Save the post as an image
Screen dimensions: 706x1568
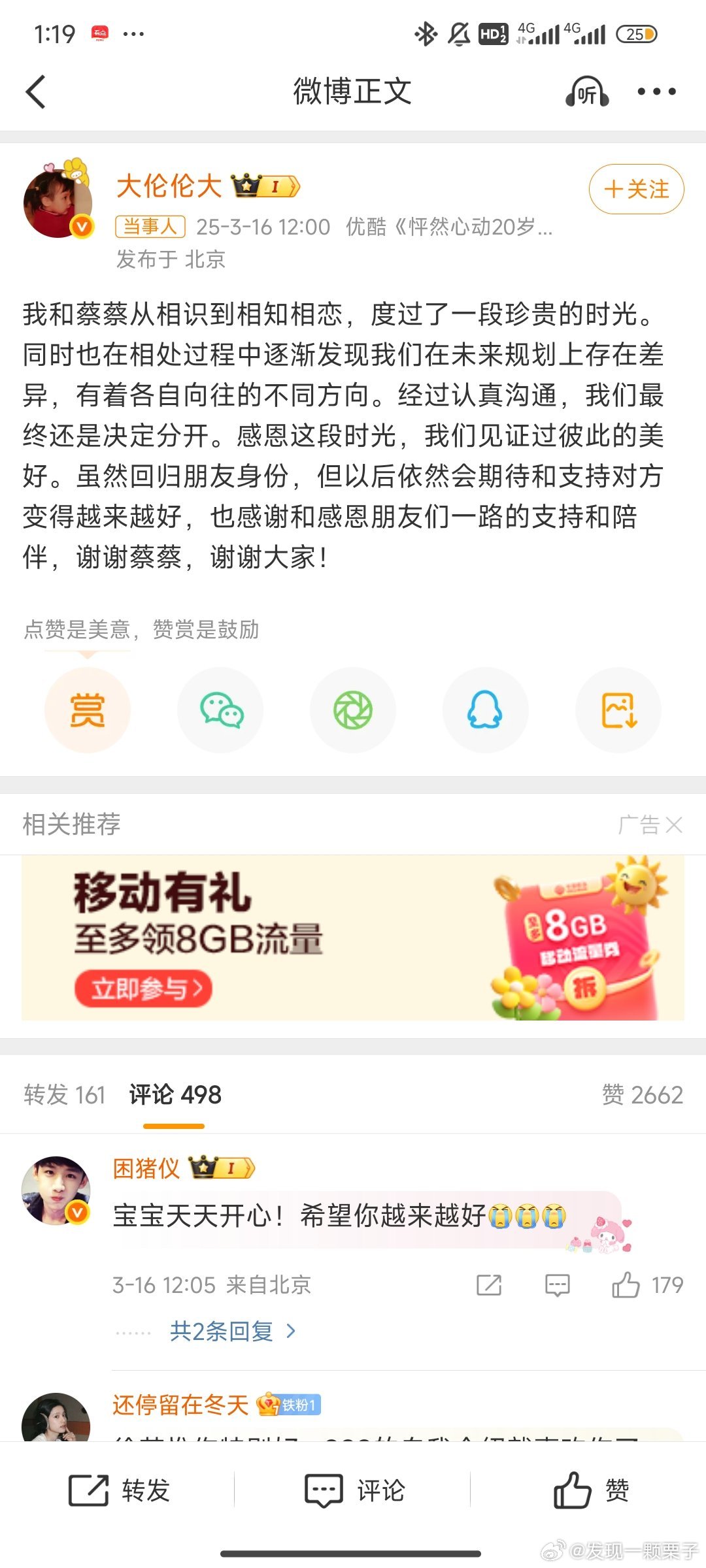618,710
